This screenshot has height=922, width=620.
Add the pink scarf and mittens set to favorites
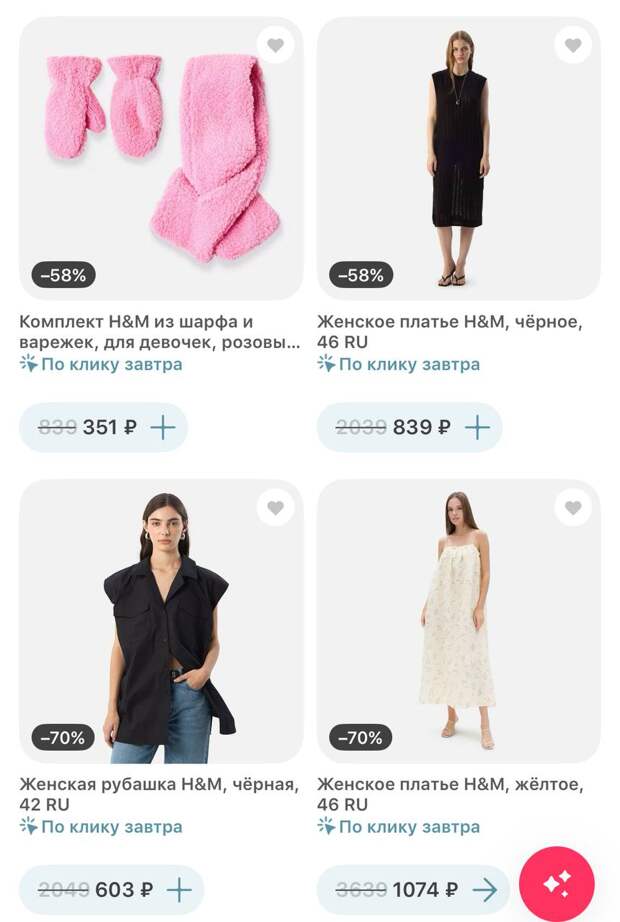[276, 45]
